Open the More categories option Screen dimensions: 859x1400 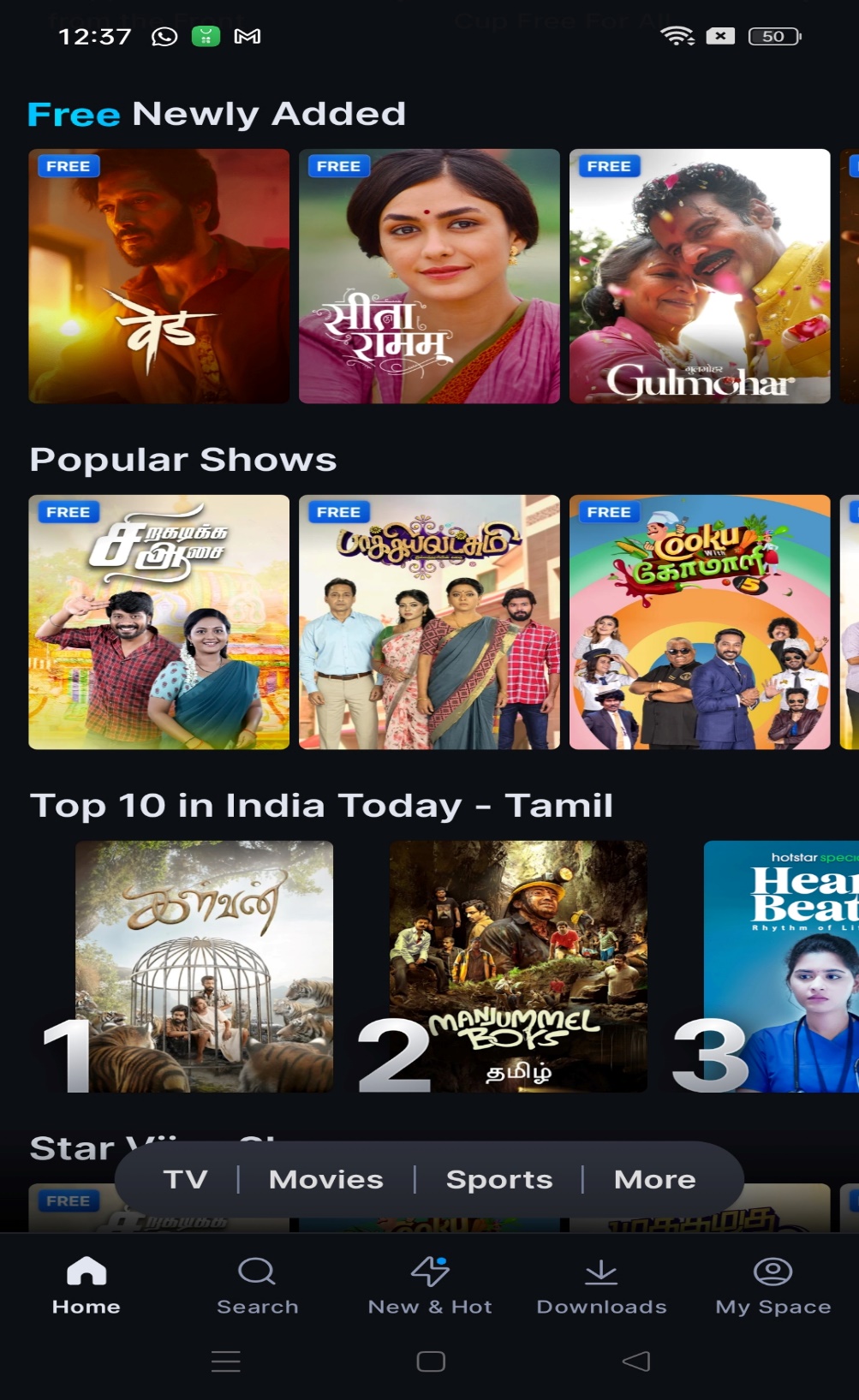(x=654, y=1179)
